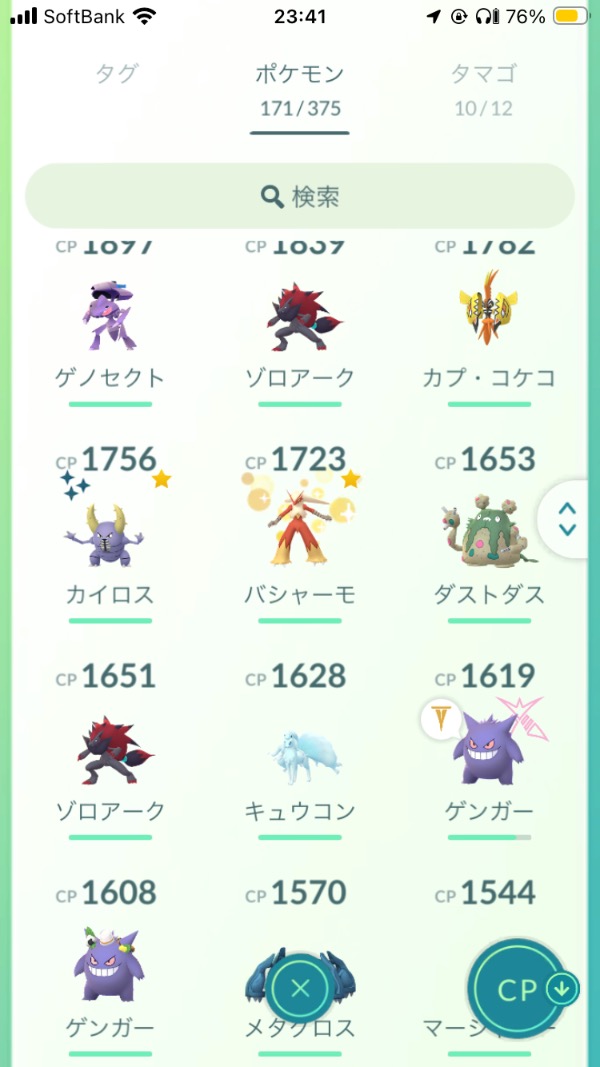The width and height of the screenshot is (600, 1067).
Task: Tap the fast scroll arrows handle
Action: tap(568, 518)
